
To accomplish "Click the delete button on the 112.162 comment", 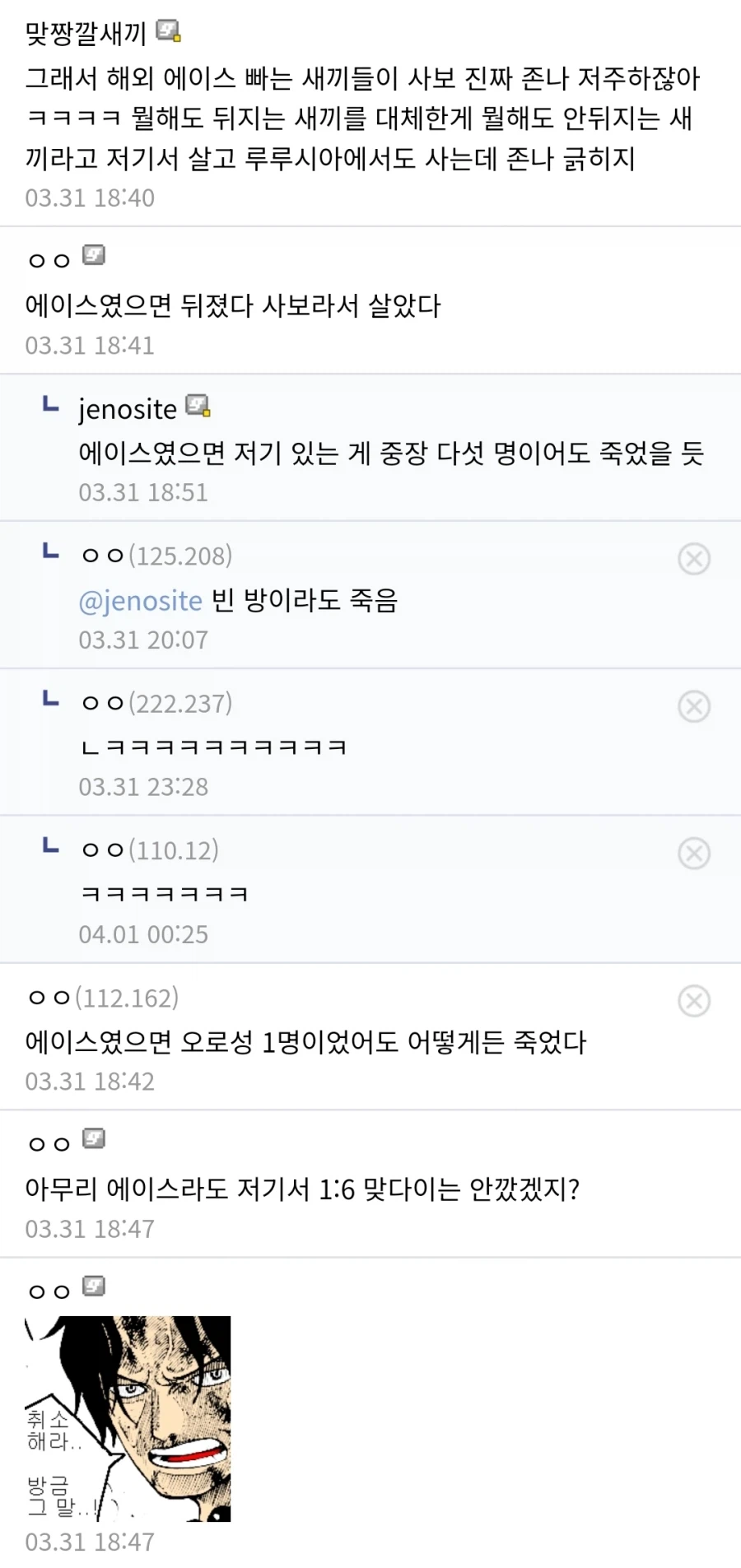I will pyautogui.click(x=695, y=1001).
